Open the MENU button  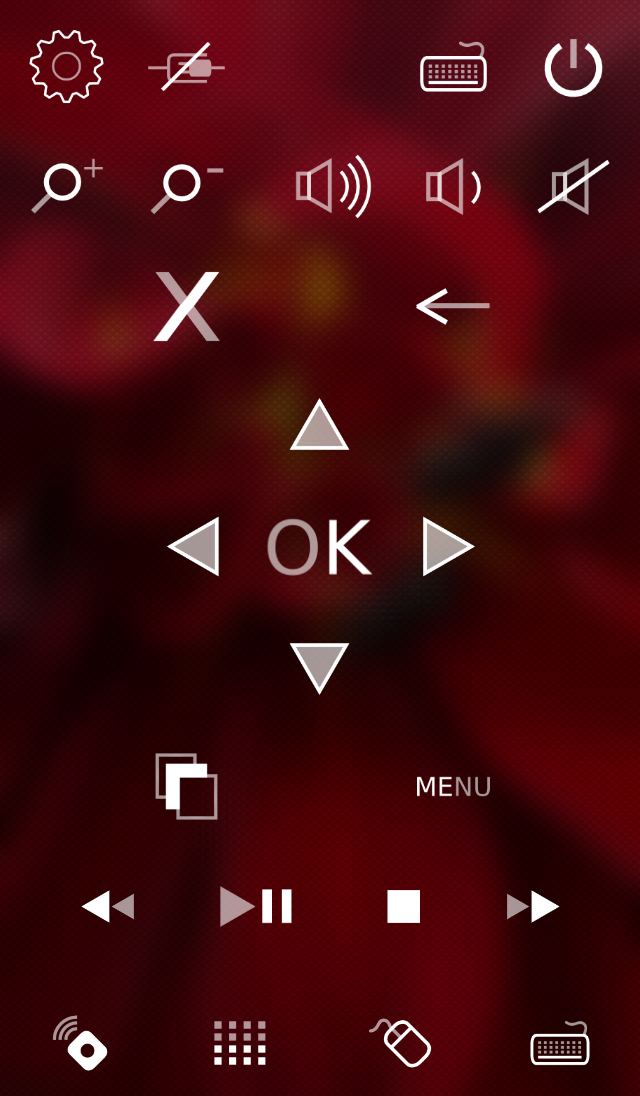[x=453, y=787]
